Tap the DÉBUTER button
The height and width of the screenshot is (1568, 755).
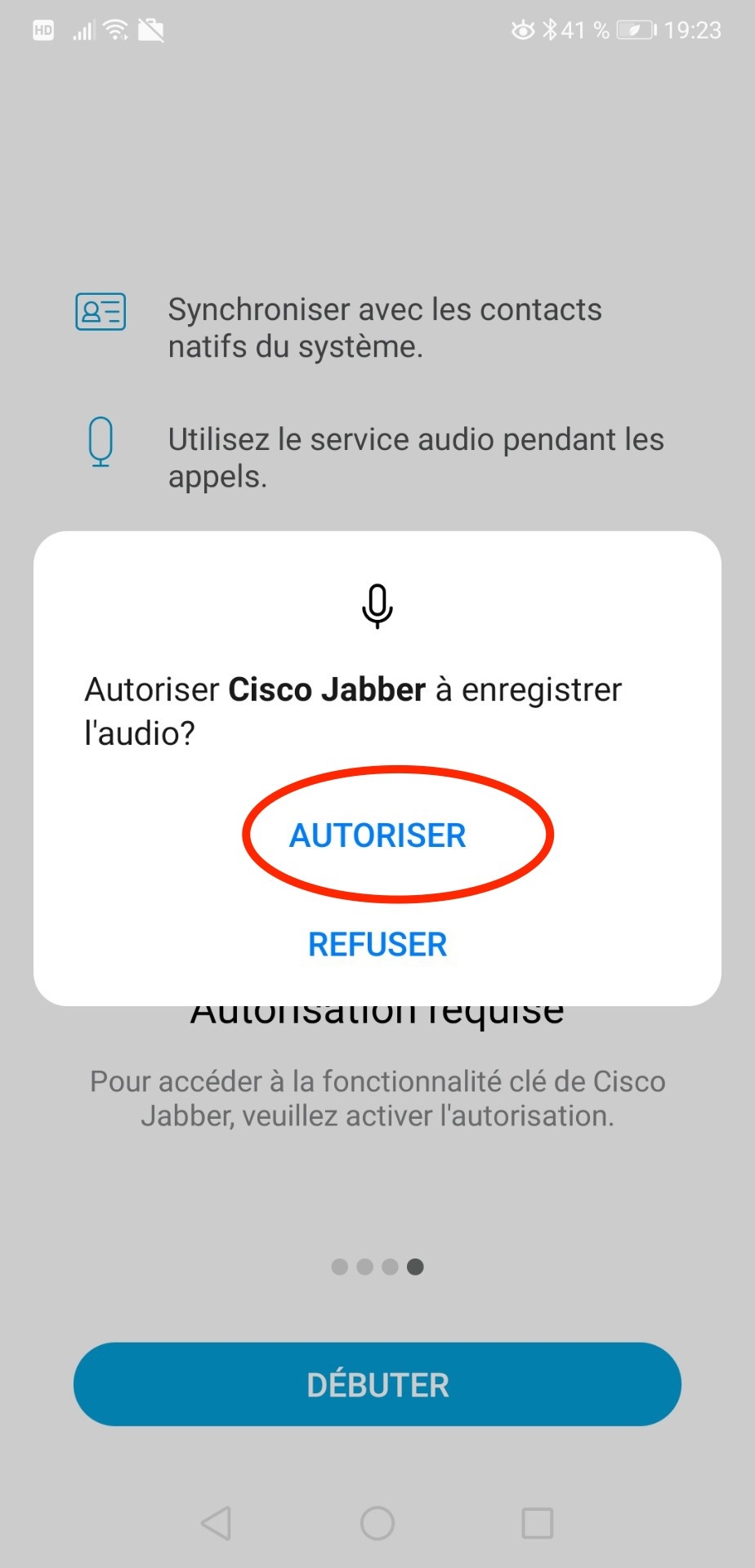pos(377,1385)
